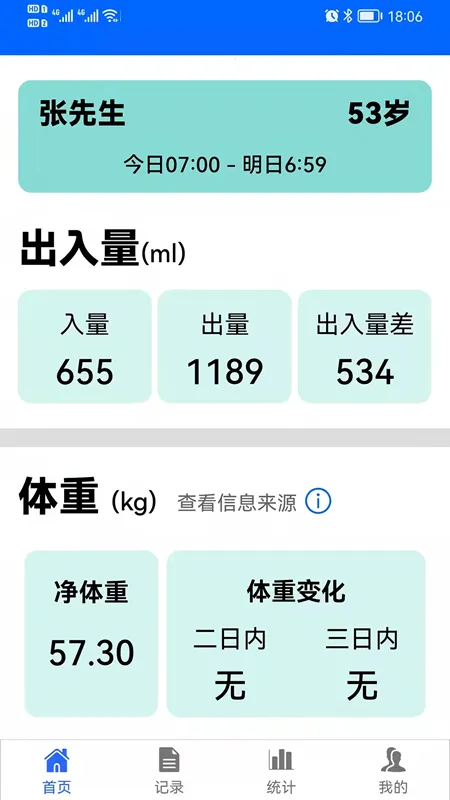Open the 统计 tab
Screen dimensions: 450x800
pyautogui.click(x=281, y=770)
